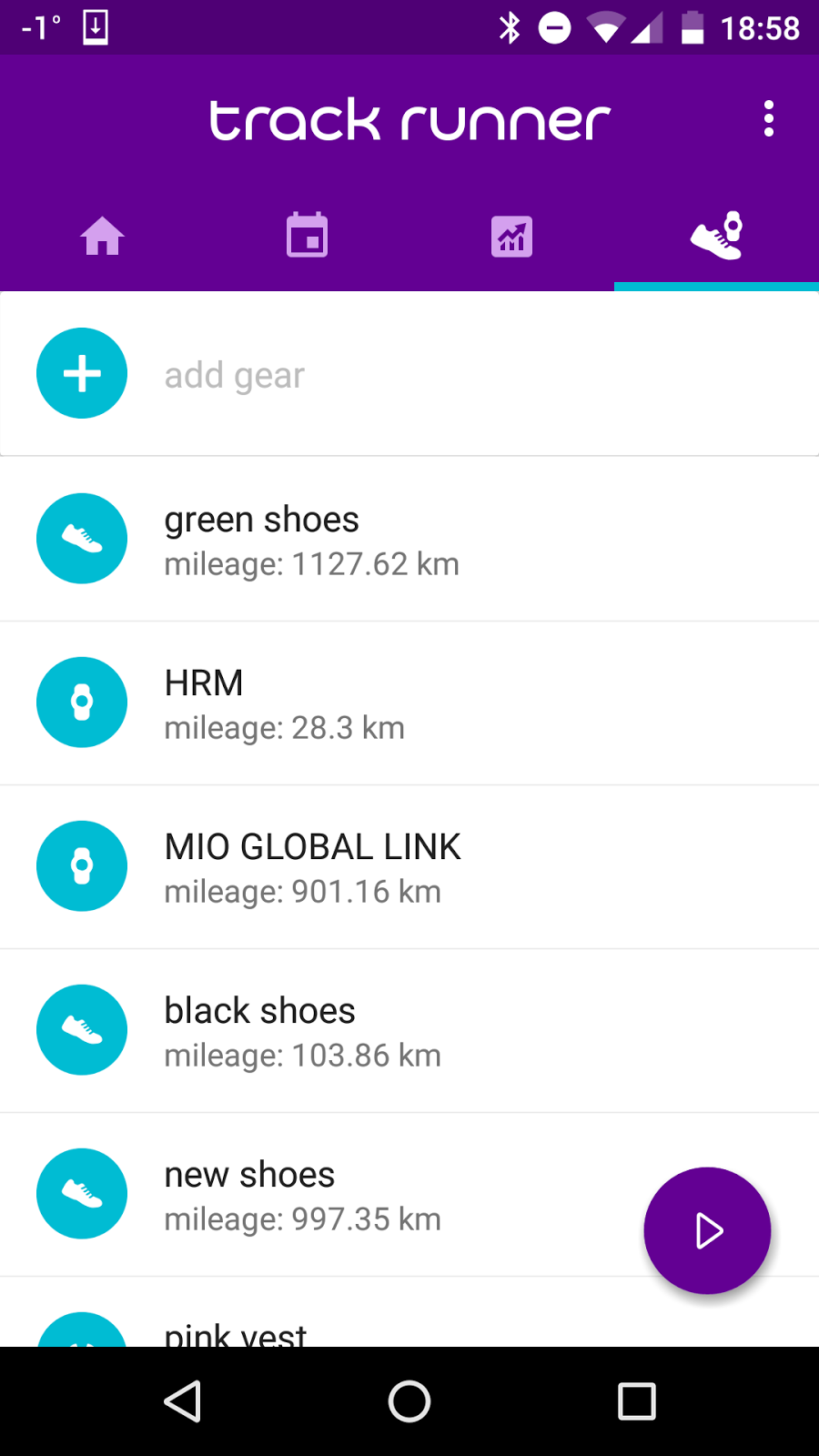Switch to the calendar tab

(307, 237)
